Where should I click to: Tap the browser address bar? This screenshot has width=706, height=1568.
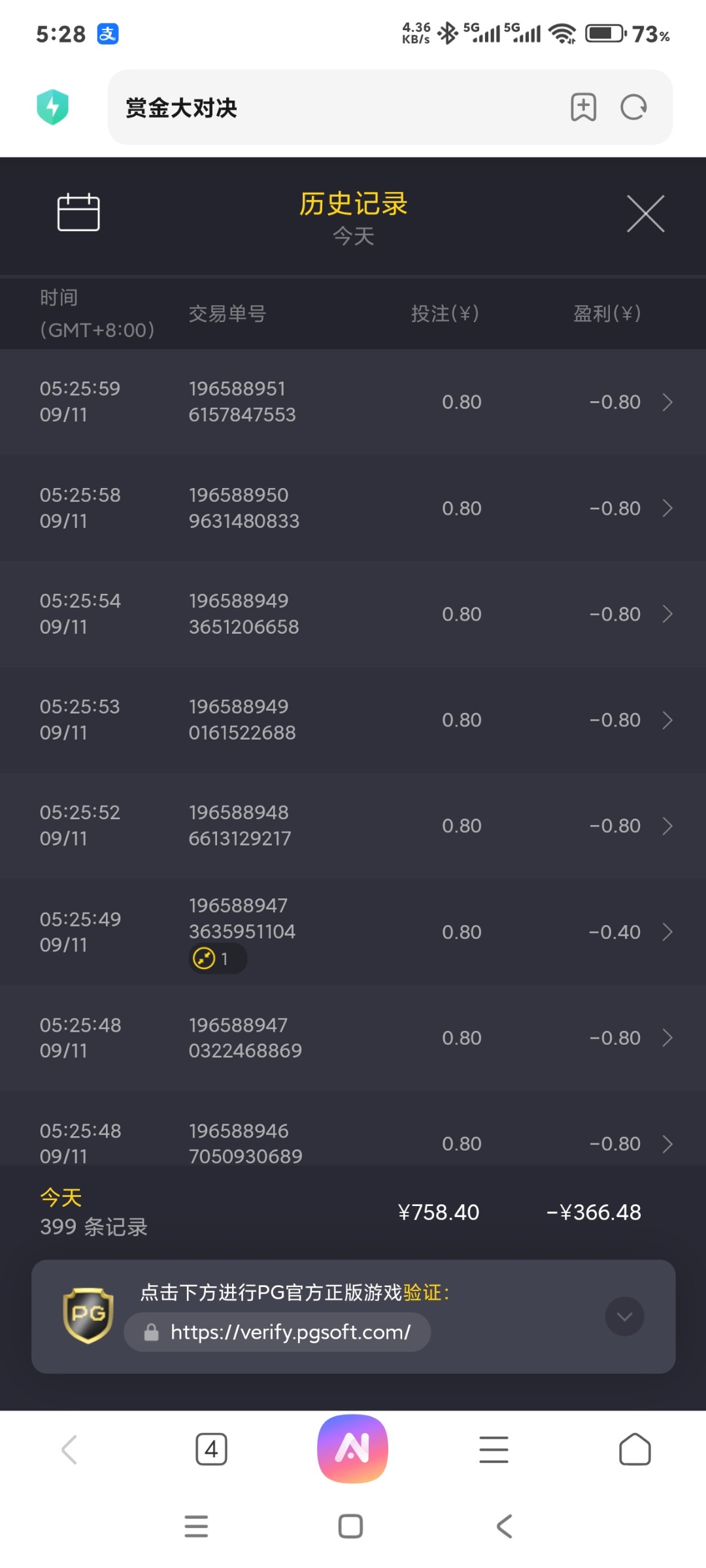click(327, 108)
